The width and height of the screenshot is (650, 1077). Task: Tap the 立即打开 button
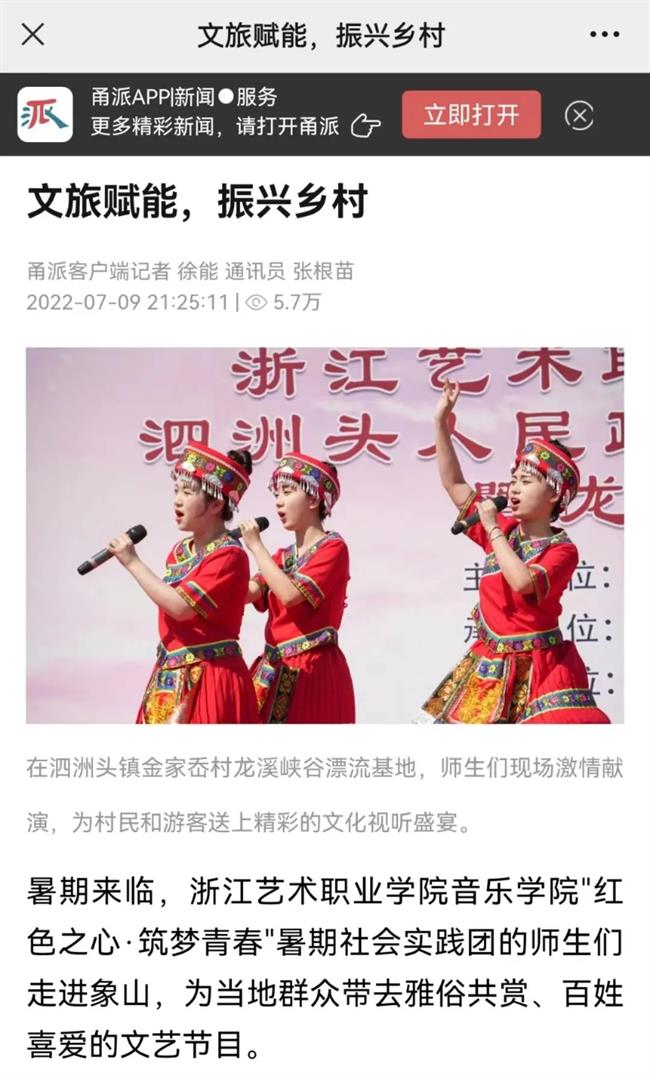[471, 114]
